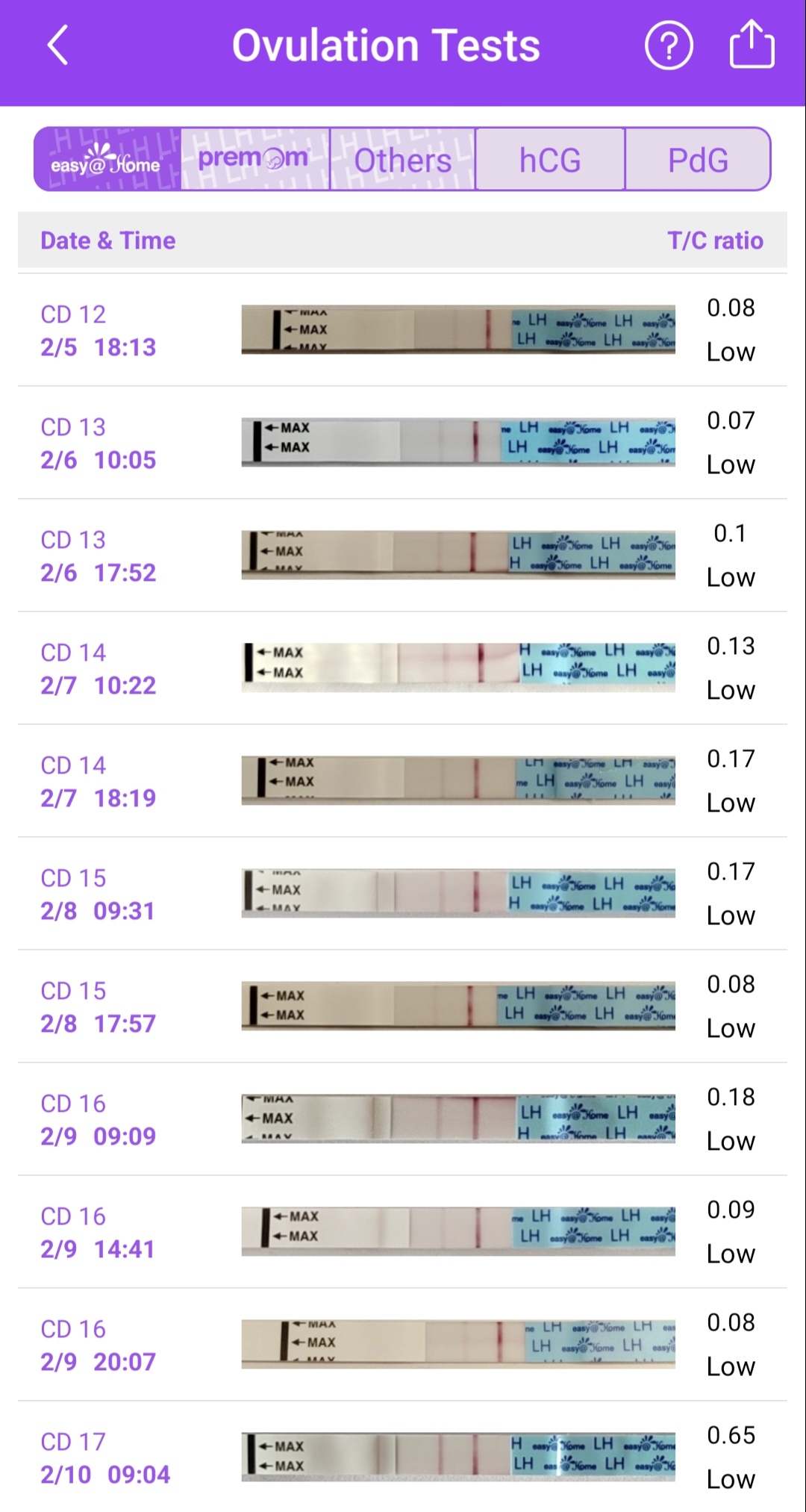Viewport: 806px width, 1512px height.
Task: Share the ovulation tests list
Action: pyautogui.click(x=751, y=46)
